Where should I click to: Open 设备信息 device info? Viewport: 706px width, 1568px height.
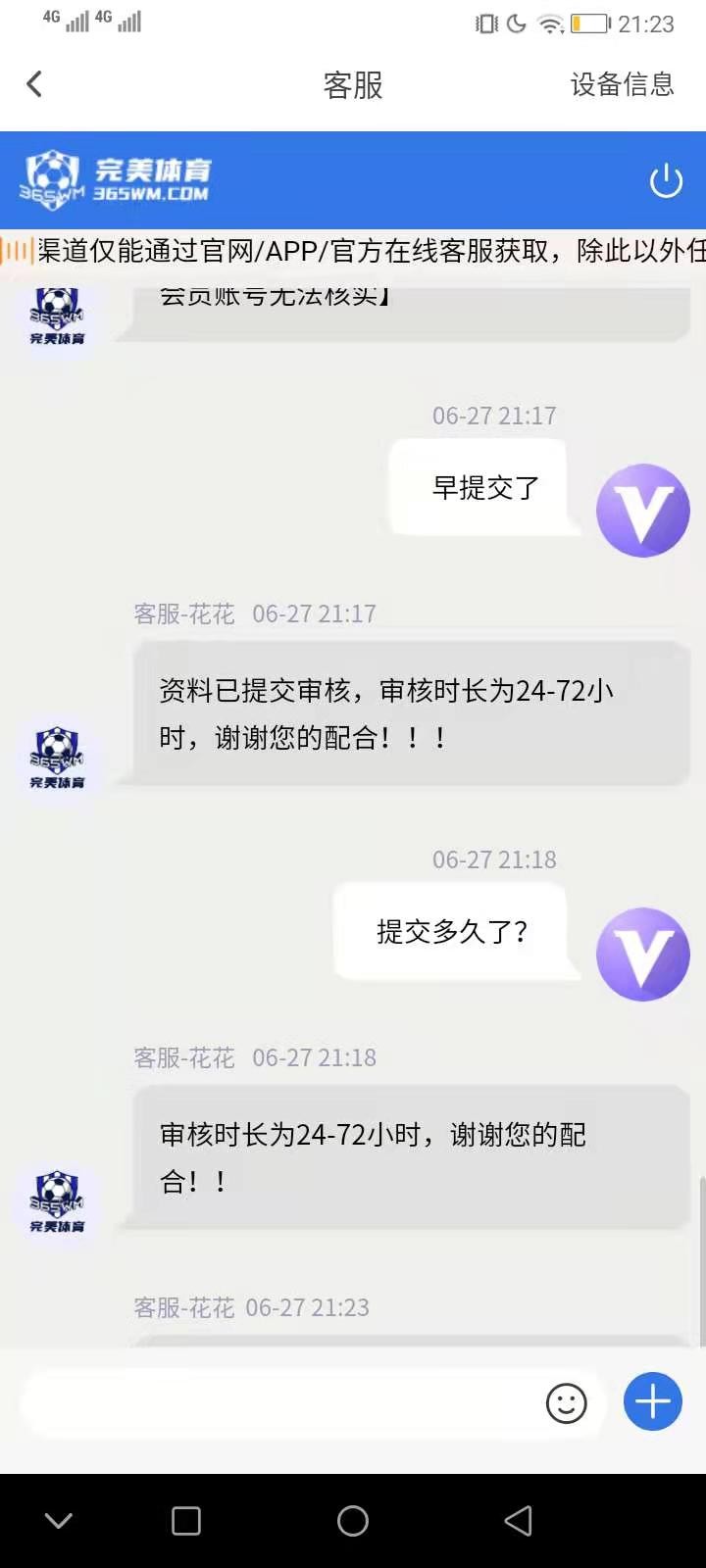[622, 84]
